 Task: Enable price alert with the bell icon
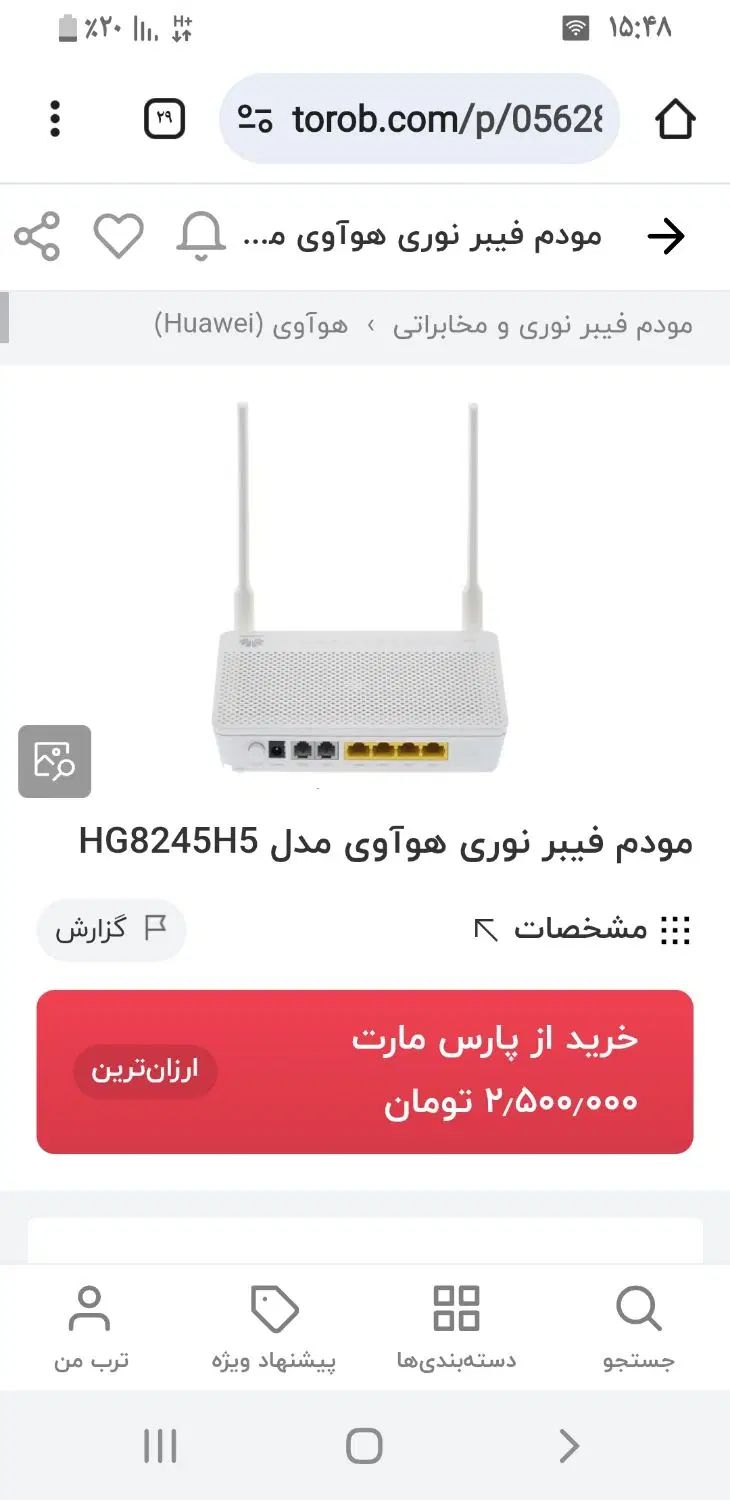(x=200, y=237)
